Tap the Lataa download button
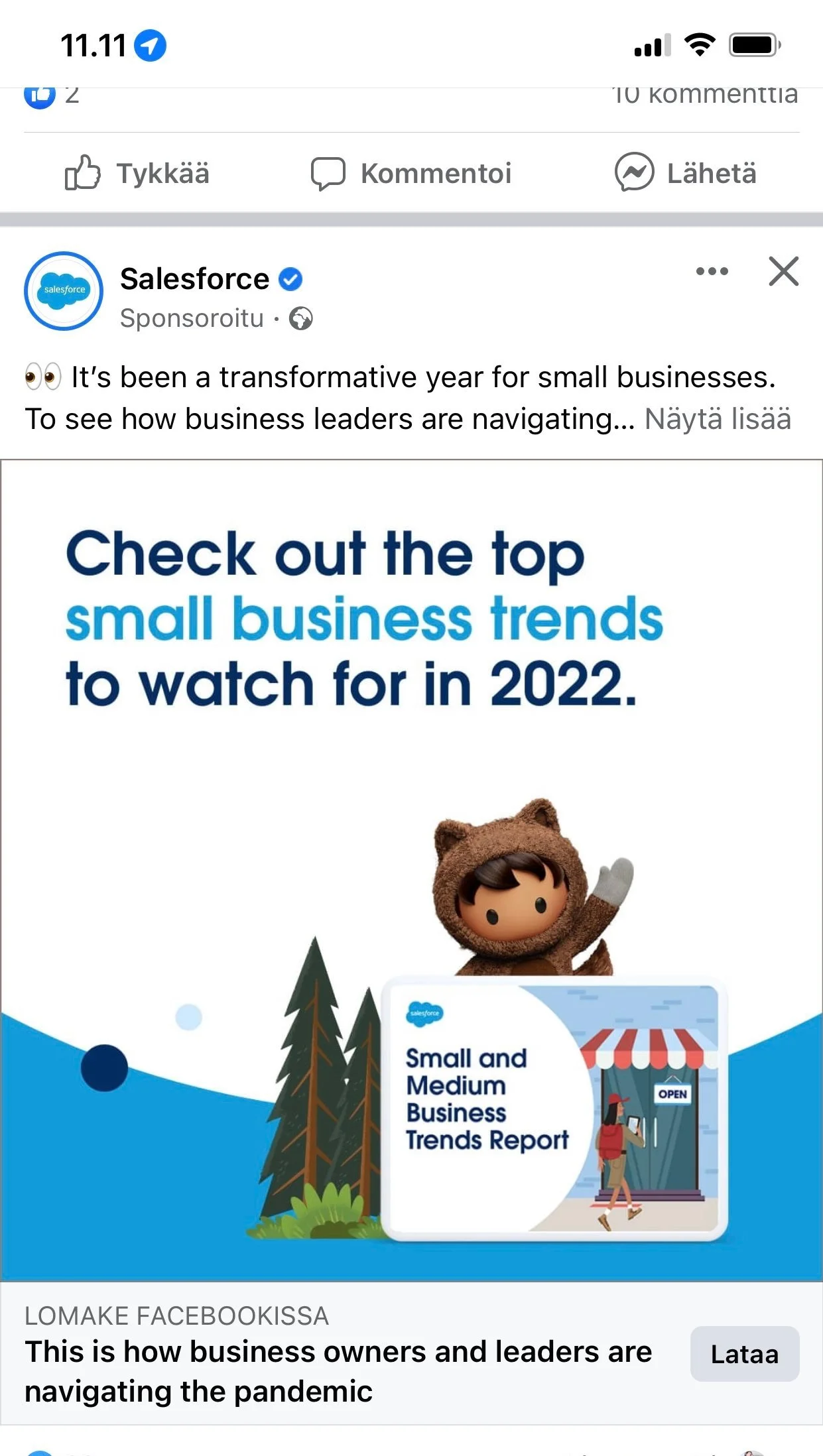823x1456 pixels. 745,1354
